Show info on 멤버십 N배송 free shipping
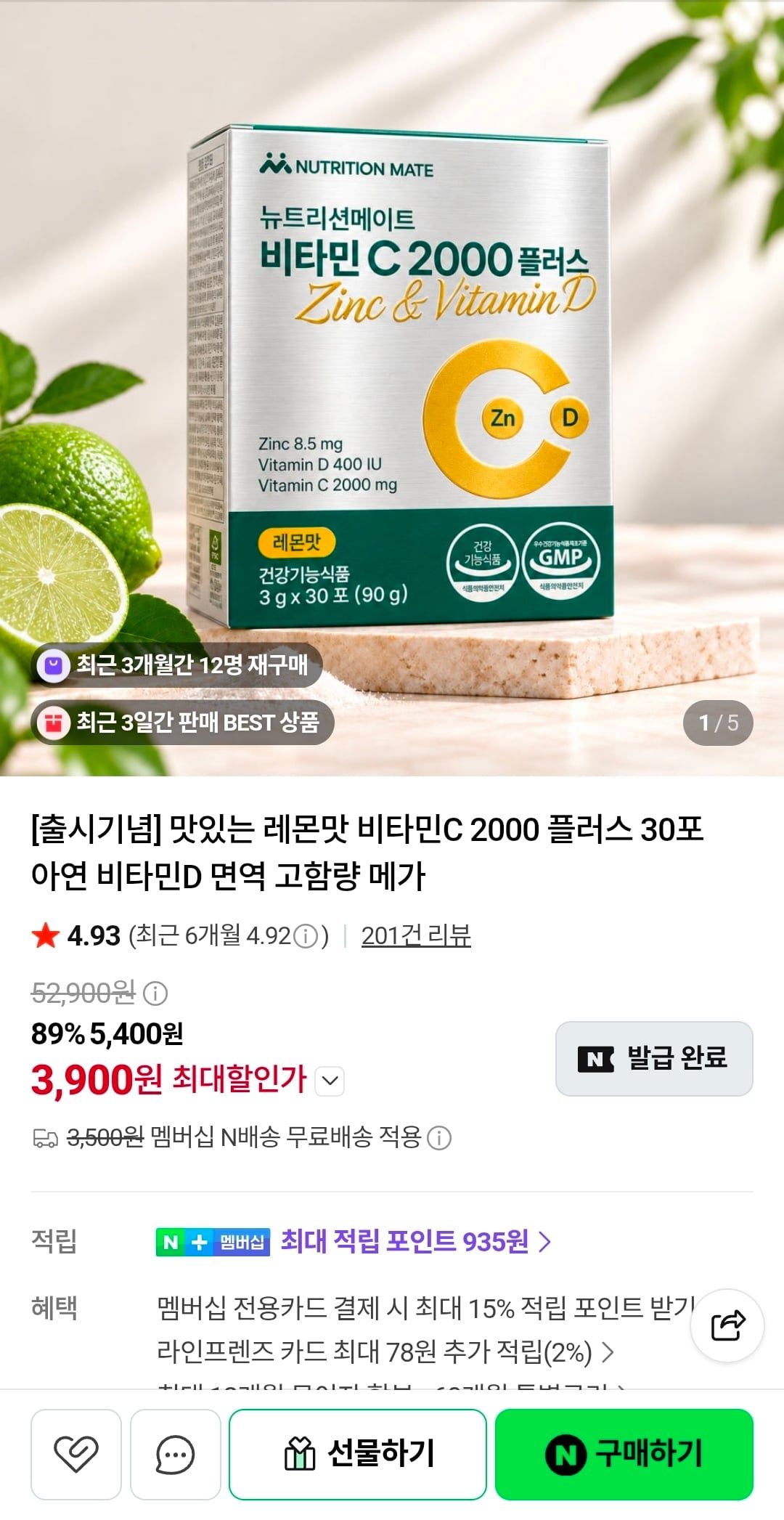This screenshot has width=784, height=1520. pyautogui.click(x=439, y=1137)
